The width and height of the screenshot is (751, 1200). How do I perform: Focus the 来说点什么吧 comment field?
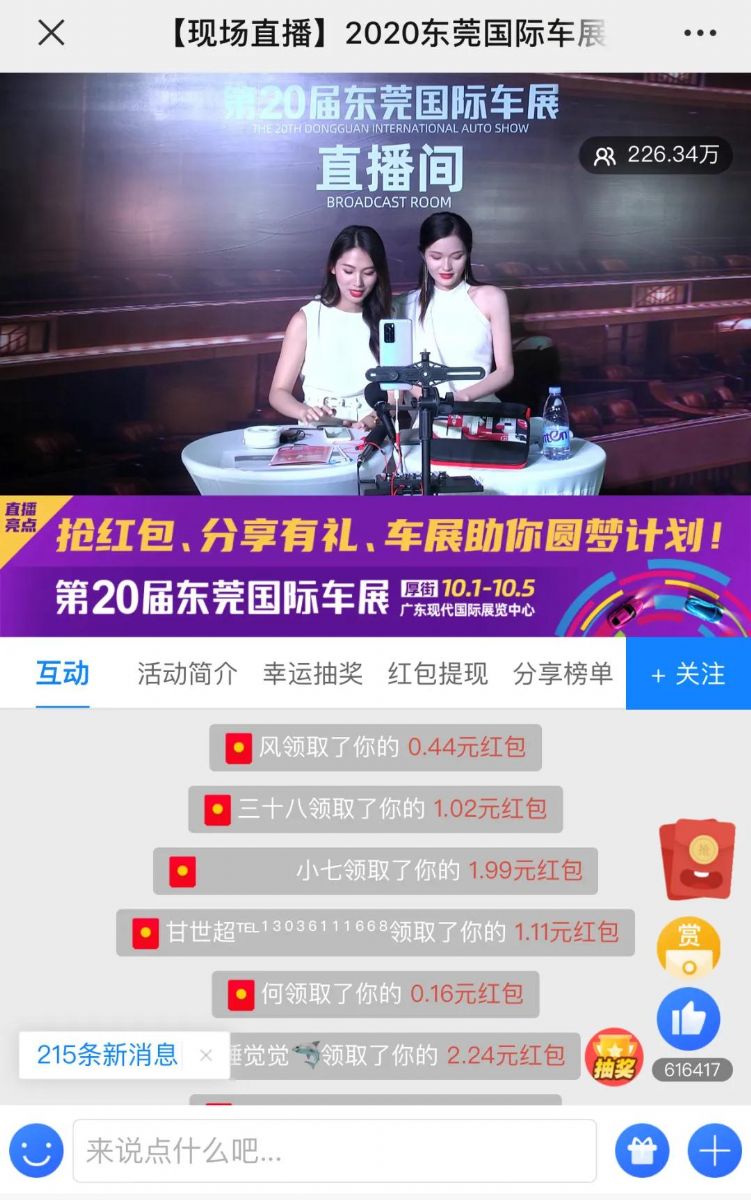334,1152
